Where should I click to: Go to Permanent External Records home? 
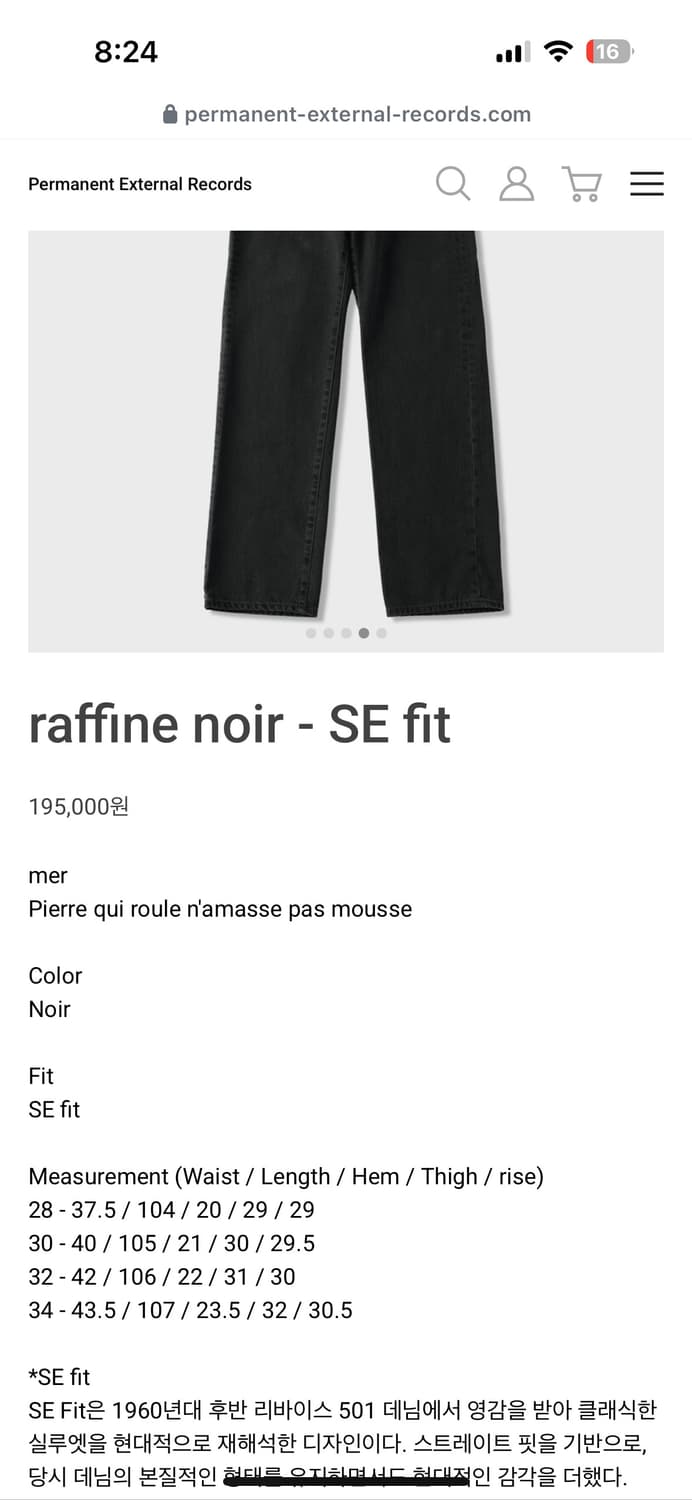(x=140, y=184)
